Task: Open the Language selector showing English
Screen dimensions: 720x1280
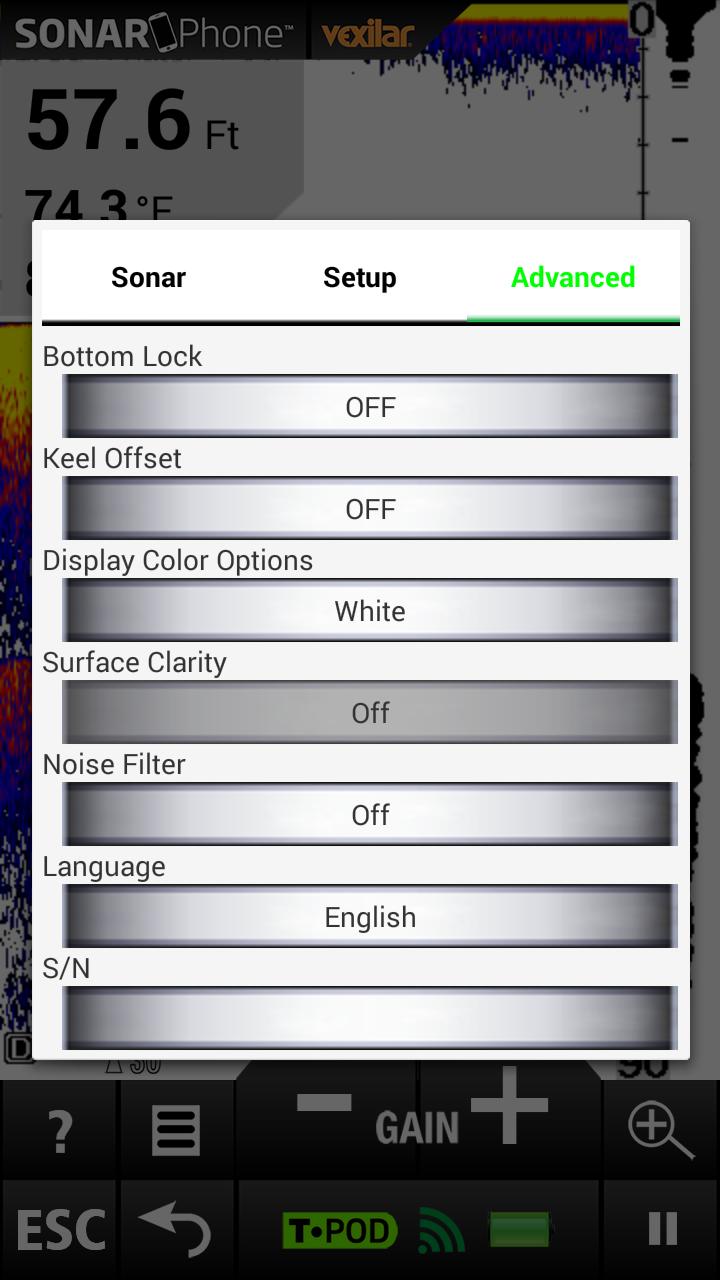Action: [370, 917]
